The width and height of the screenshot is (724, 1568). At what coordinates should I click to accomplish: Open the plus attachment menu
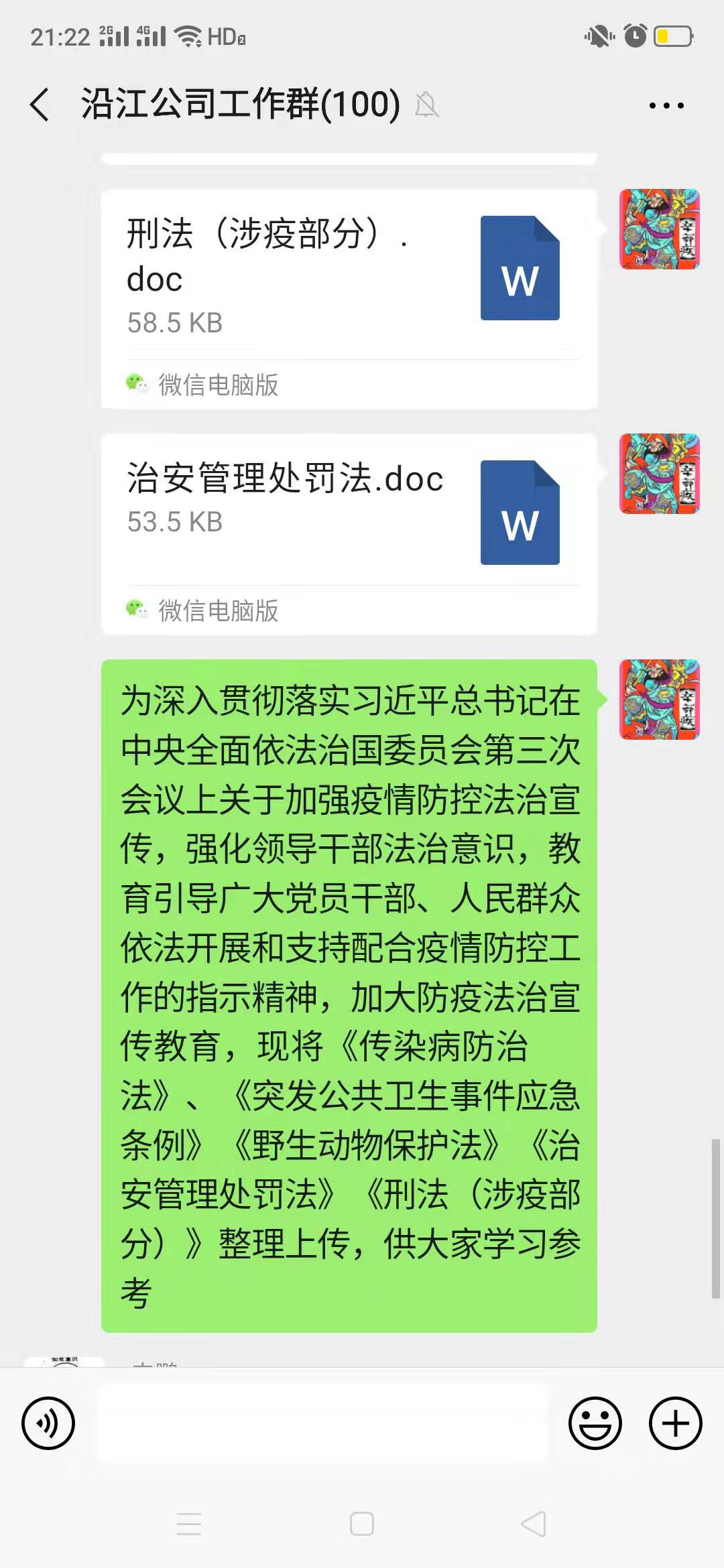(x=675, y=1423)
